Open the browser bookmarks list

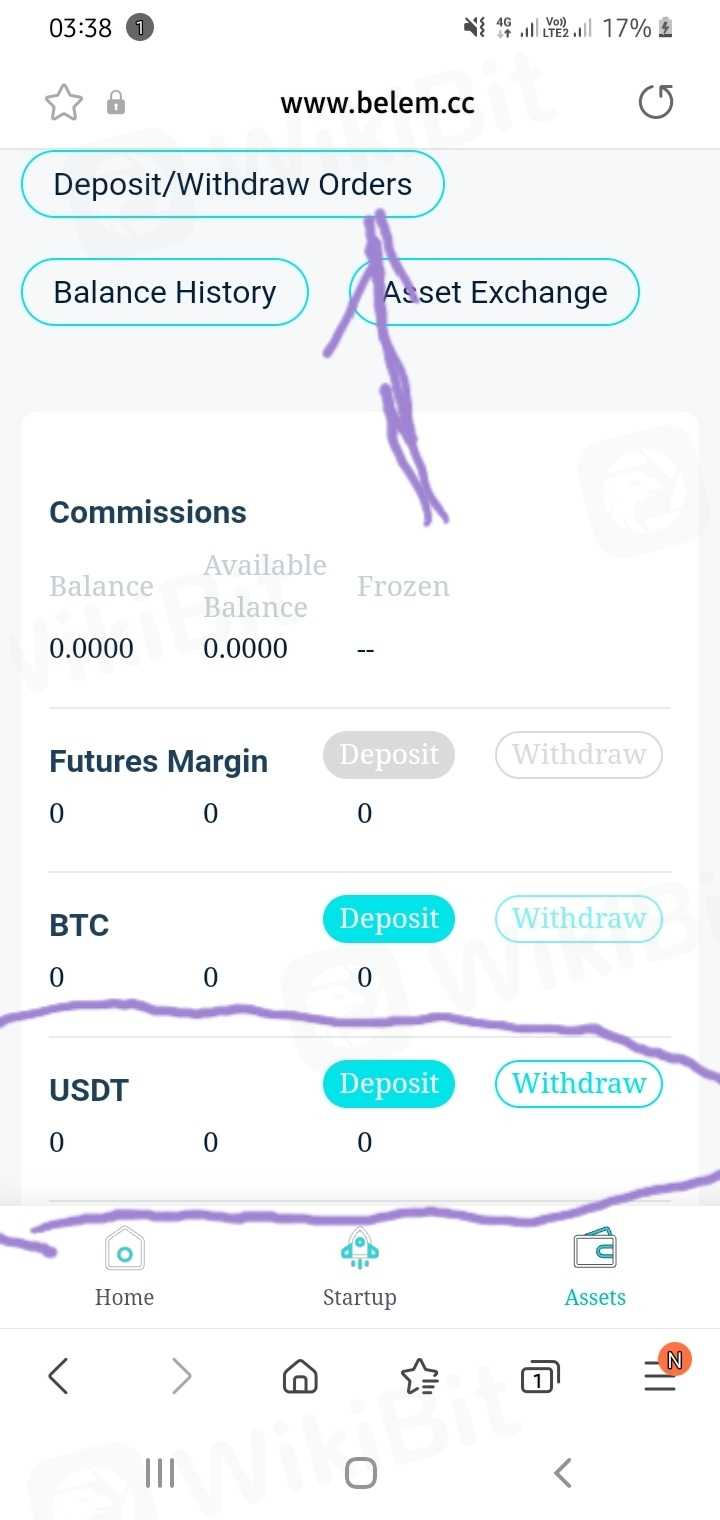[x=419, y=1378]
